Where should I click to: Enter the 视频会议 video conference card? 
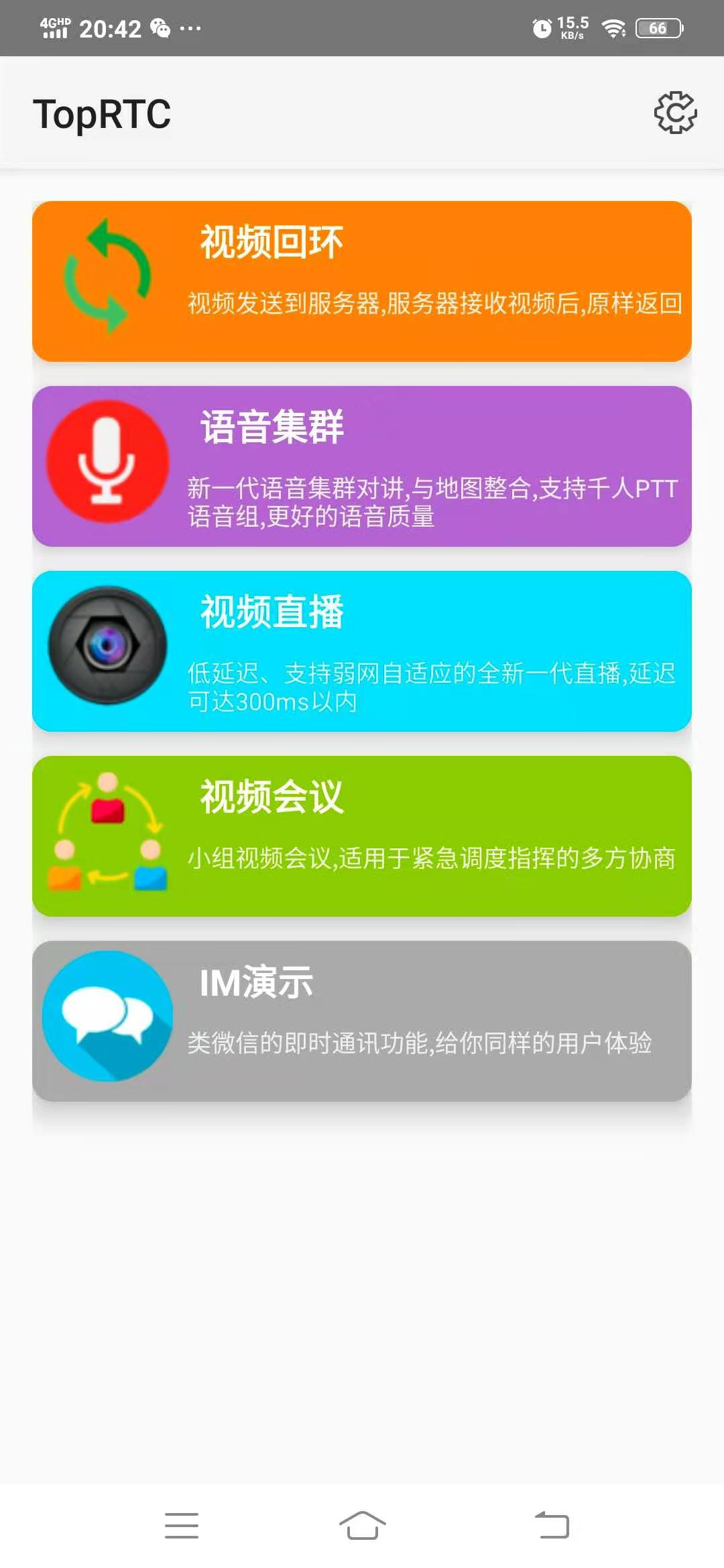(362, 836)
